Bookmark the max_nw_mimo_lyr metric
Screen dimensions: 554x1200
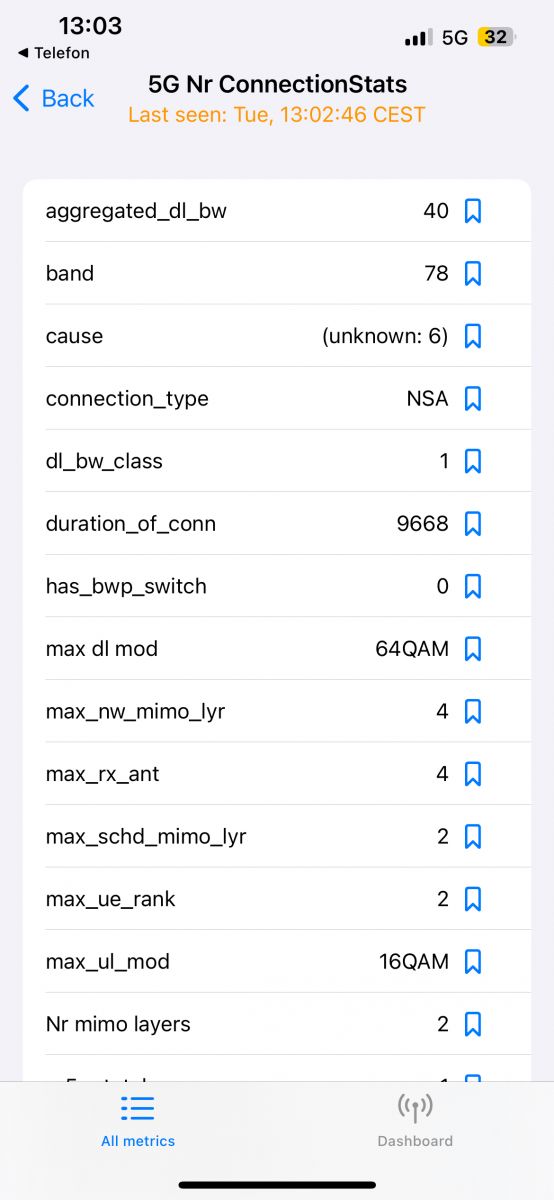[x=473, y=711]
